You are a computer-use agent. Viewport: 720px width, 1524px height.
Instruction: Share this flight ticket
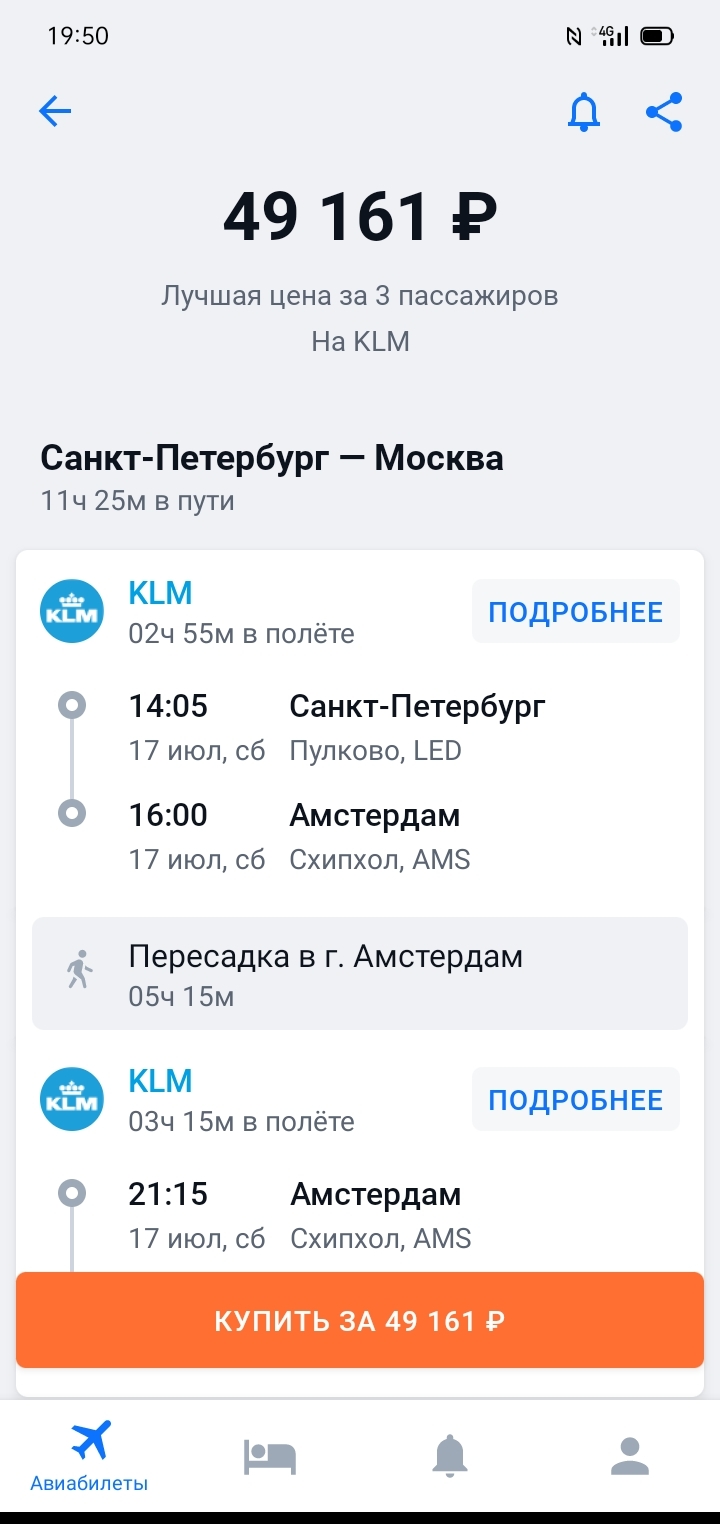pyautogui.click(x=664, y=112)
